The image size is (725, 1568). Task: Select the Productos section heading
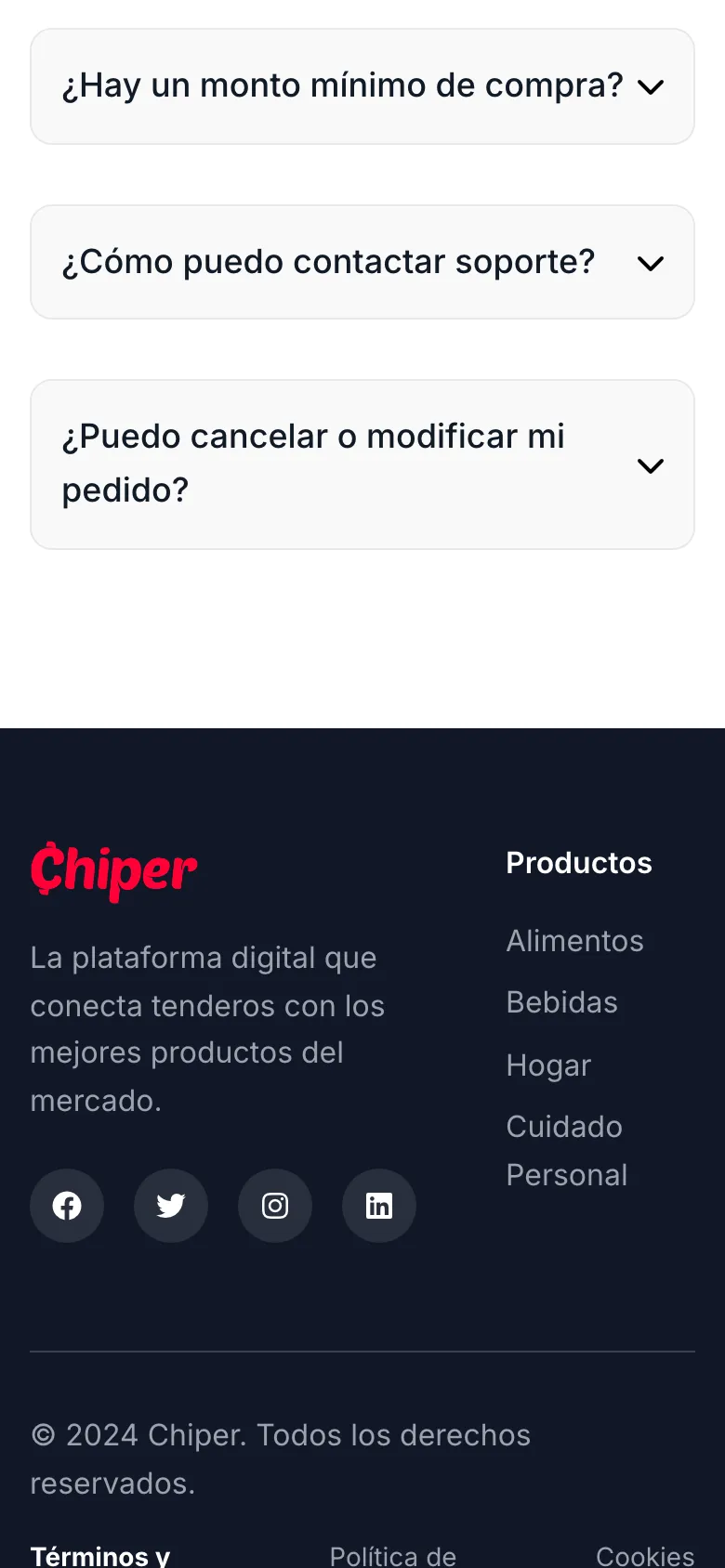(x=578, y=863)
